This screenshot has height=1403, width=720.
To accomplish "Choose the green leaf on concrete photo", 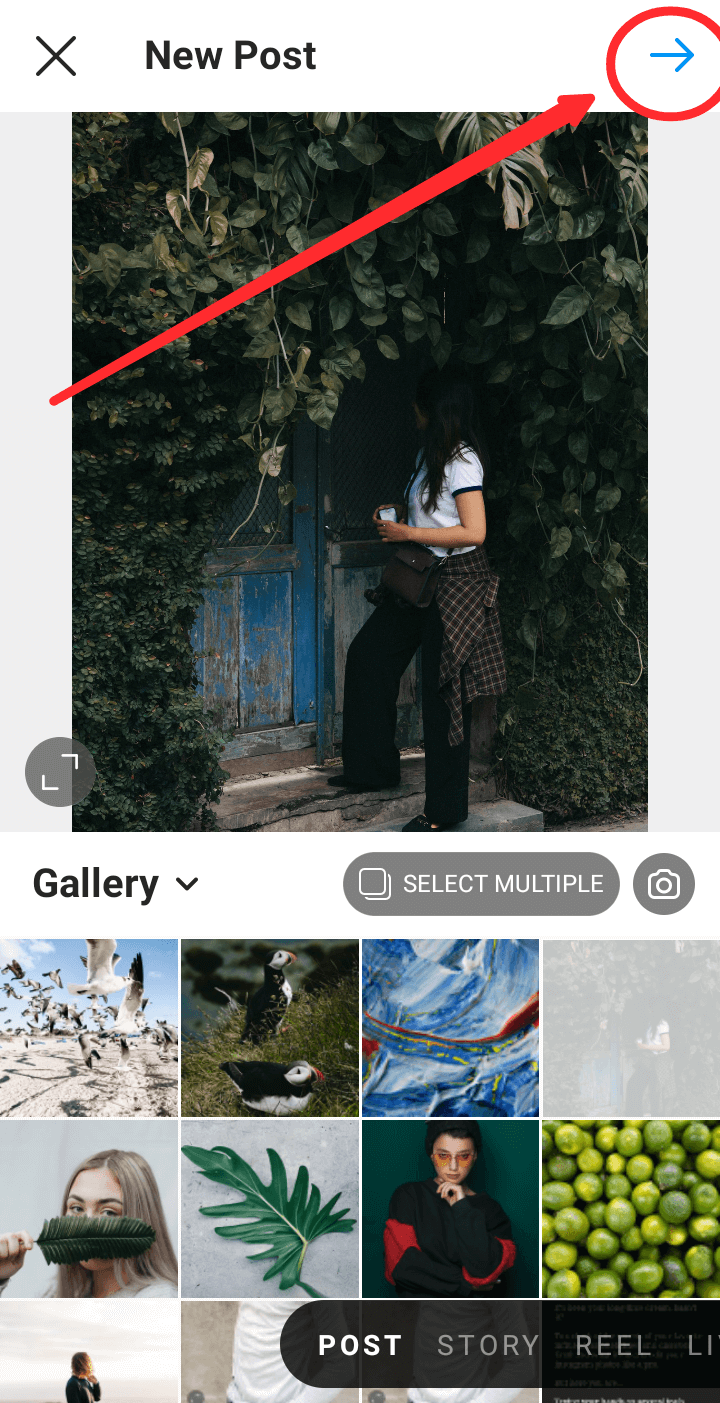I will click(x=270, y=1209).
